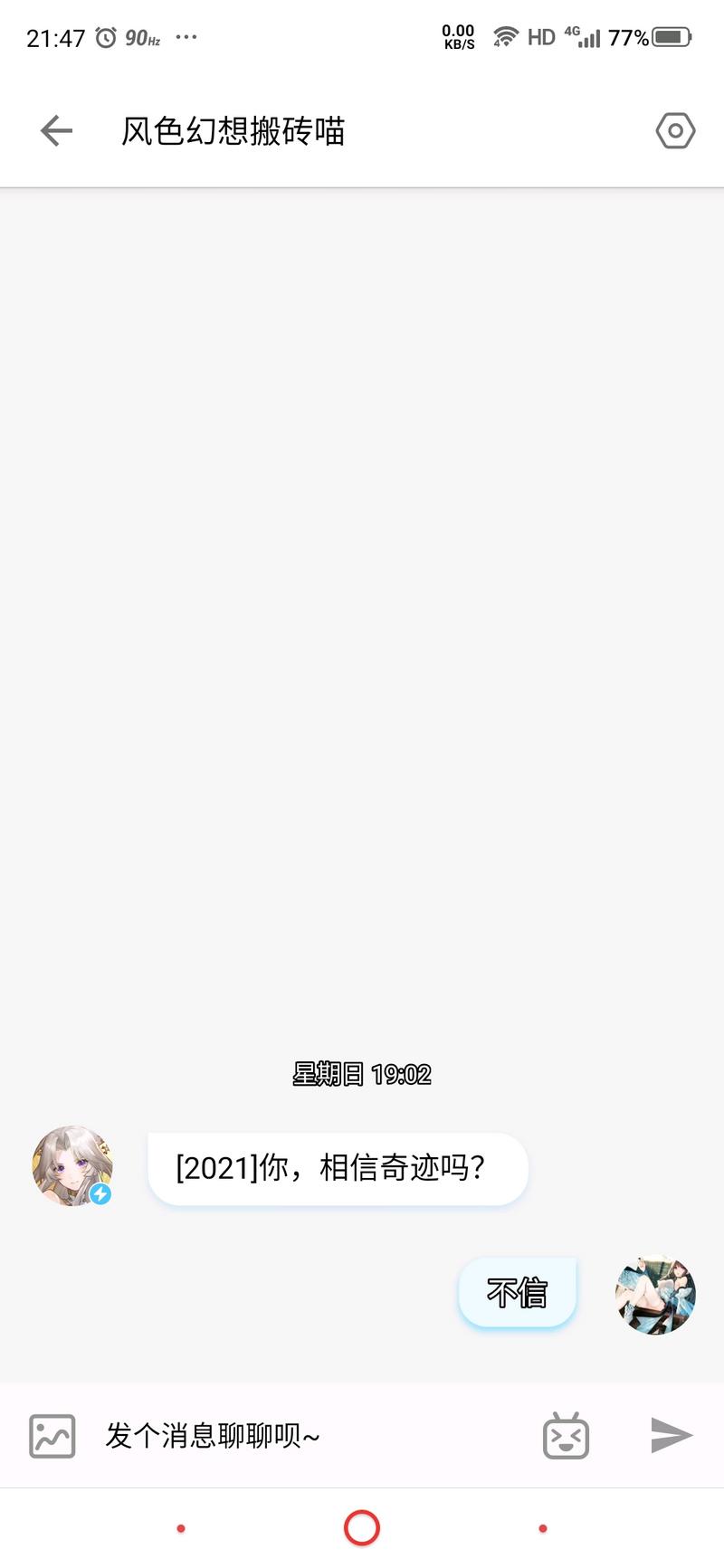Open the image picker icon
The height and width of the screenshot is (1568, 724).
point(52,1436)
